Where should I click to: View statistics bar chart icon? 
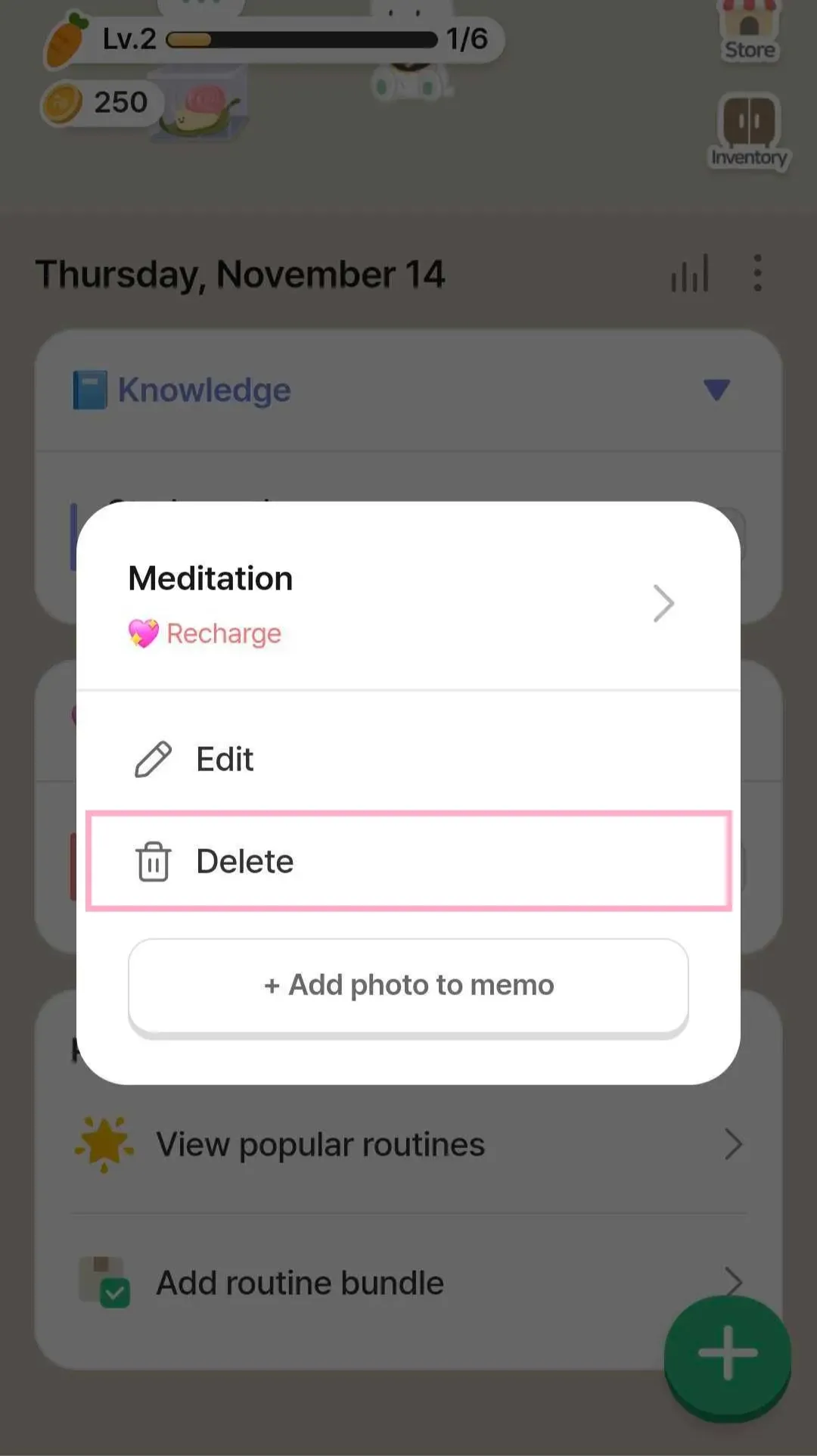click(690, 273)
